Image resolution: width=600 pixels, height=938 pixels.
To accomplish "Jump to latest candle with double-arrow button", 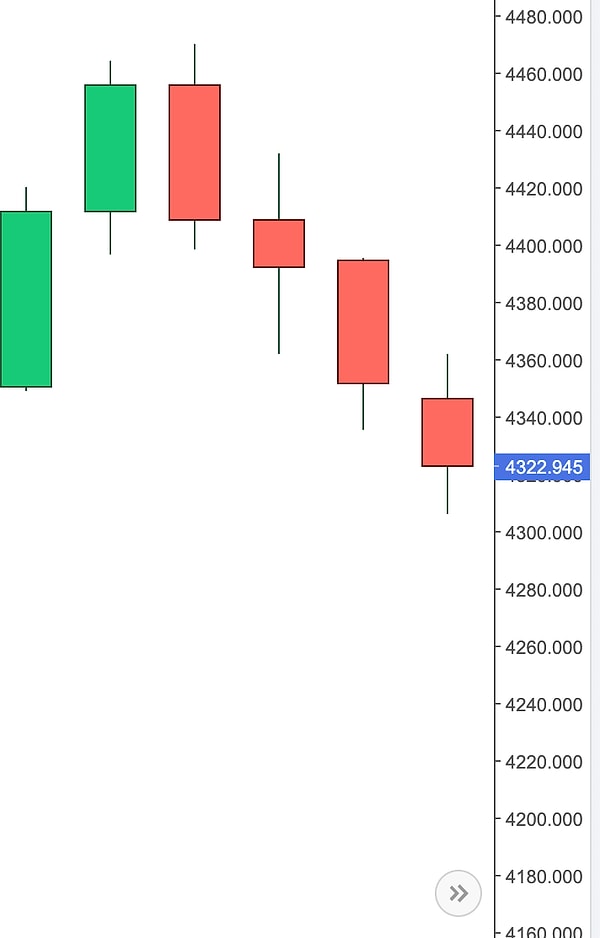I will coord(458,893).
